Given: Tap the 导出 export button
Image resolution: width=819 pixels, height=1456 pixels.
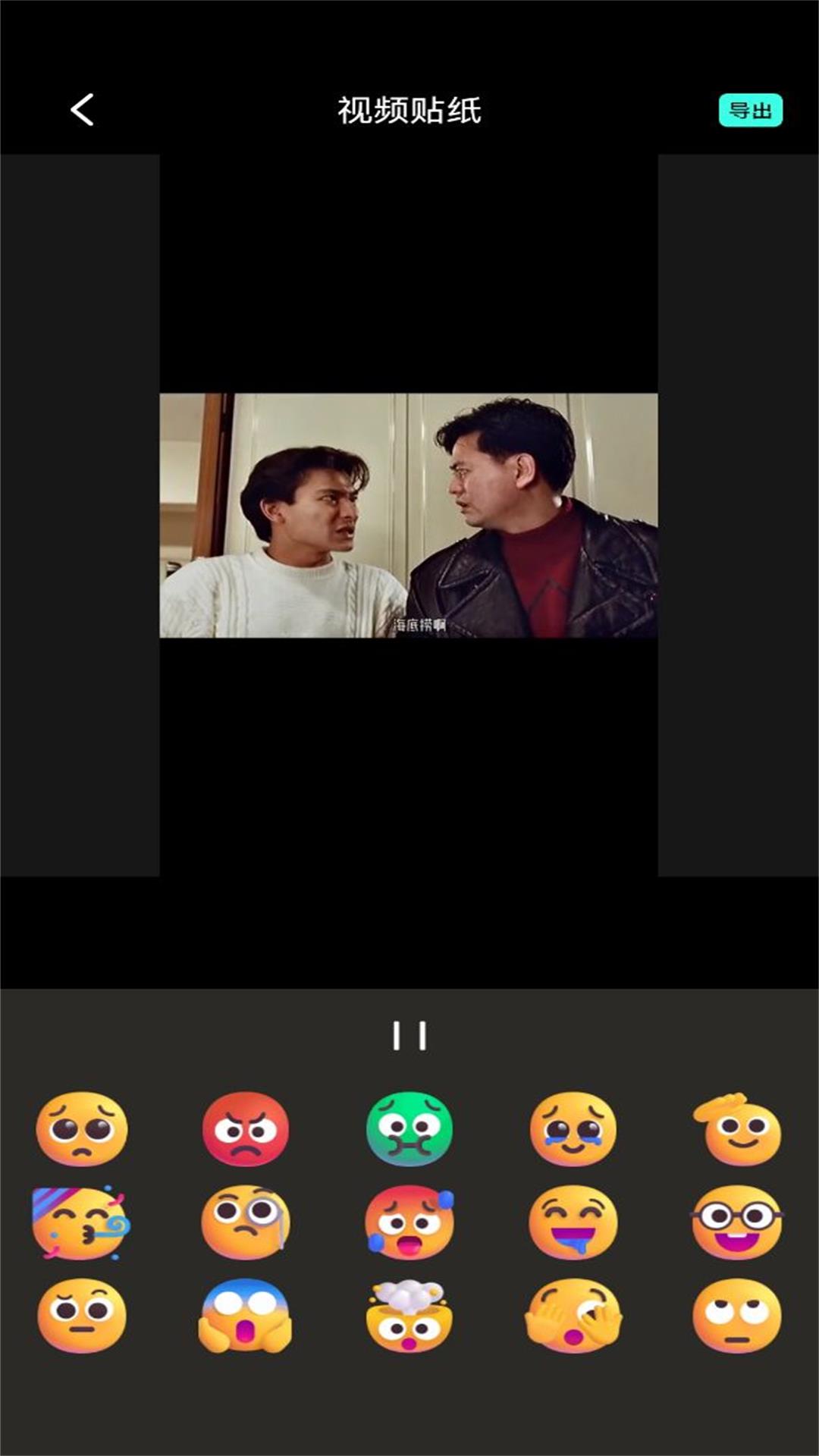Looking at the screenshot, I should point(750,111).
